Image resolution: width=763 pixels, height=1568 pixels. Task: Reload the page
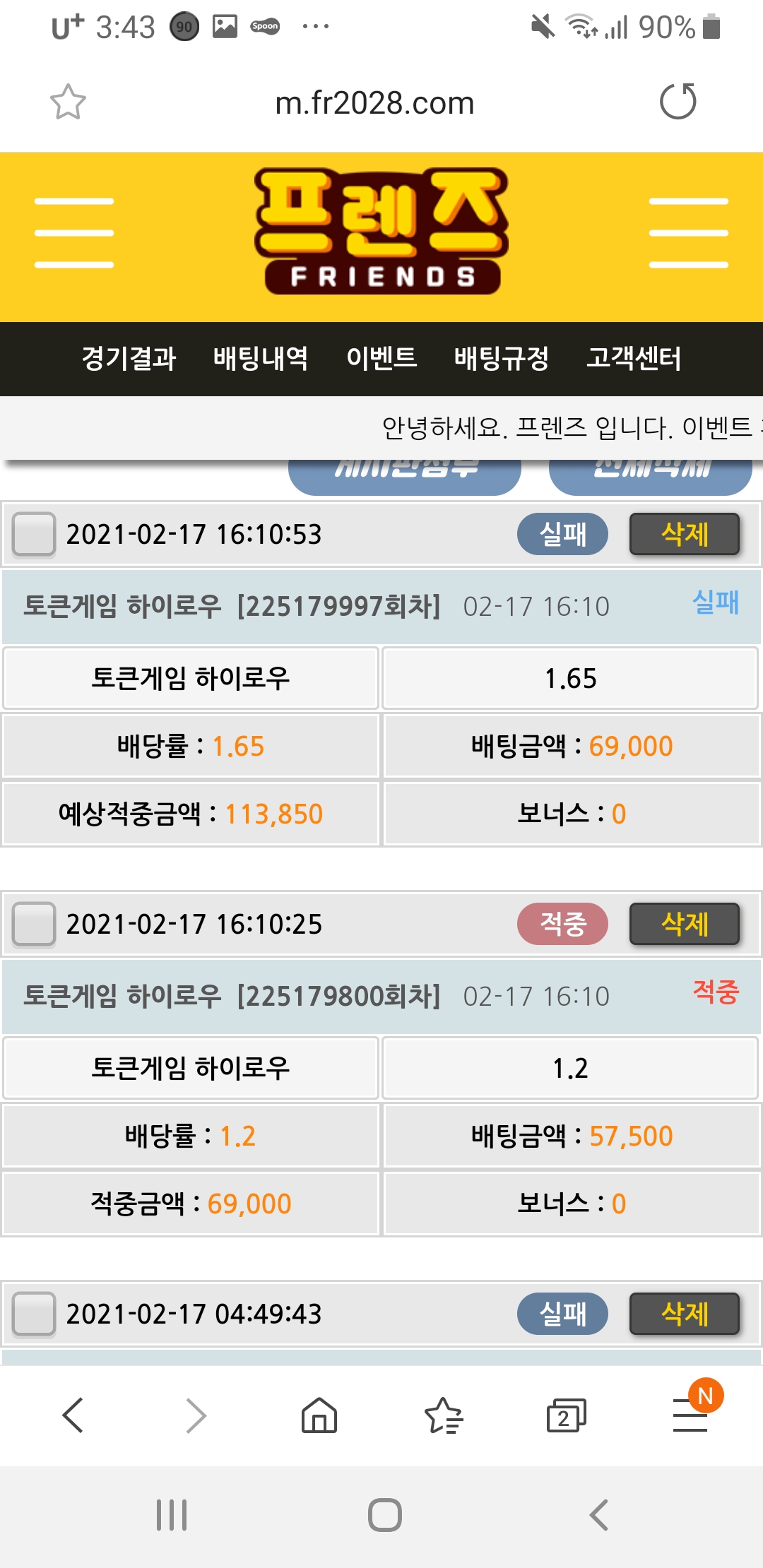tap(678, 102)
